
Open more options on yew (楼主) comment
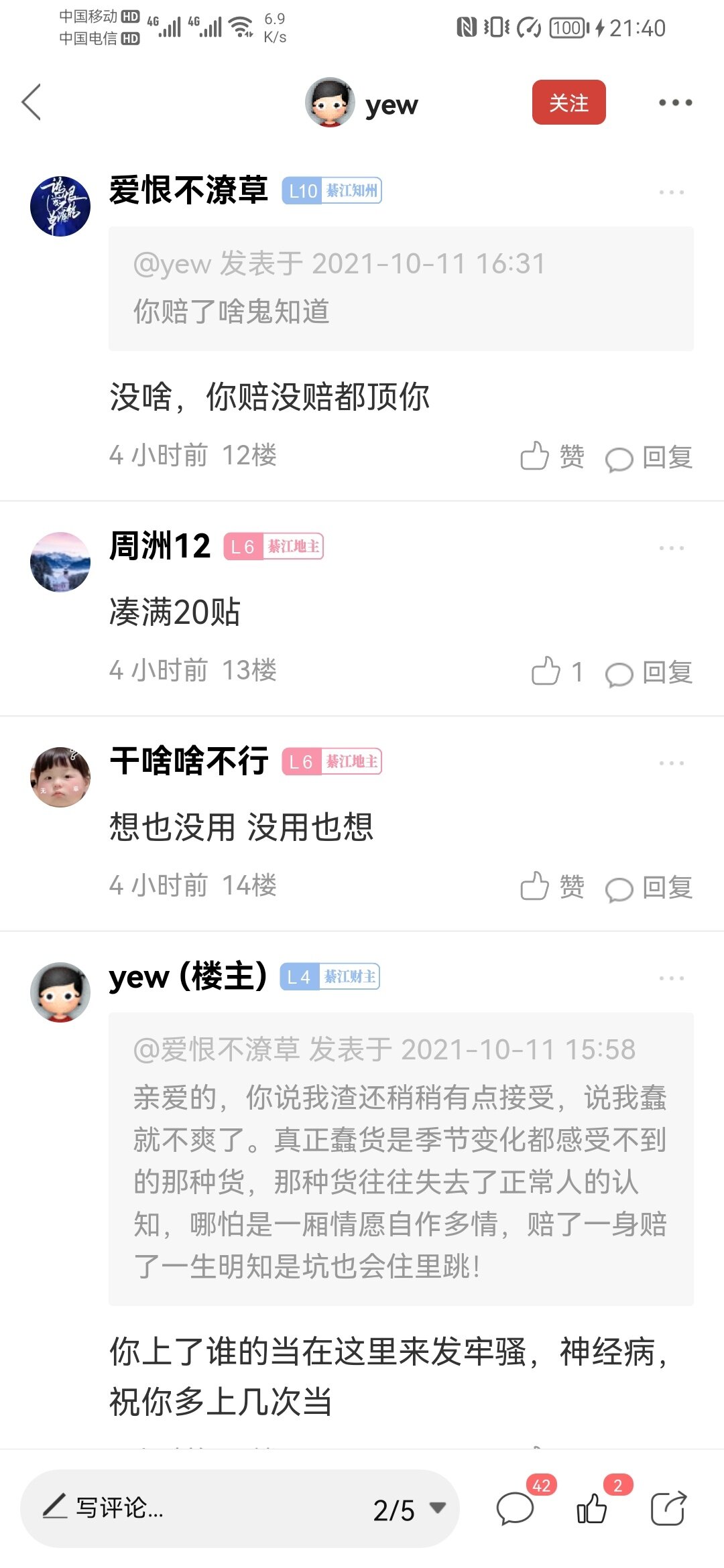click(671, 978)
